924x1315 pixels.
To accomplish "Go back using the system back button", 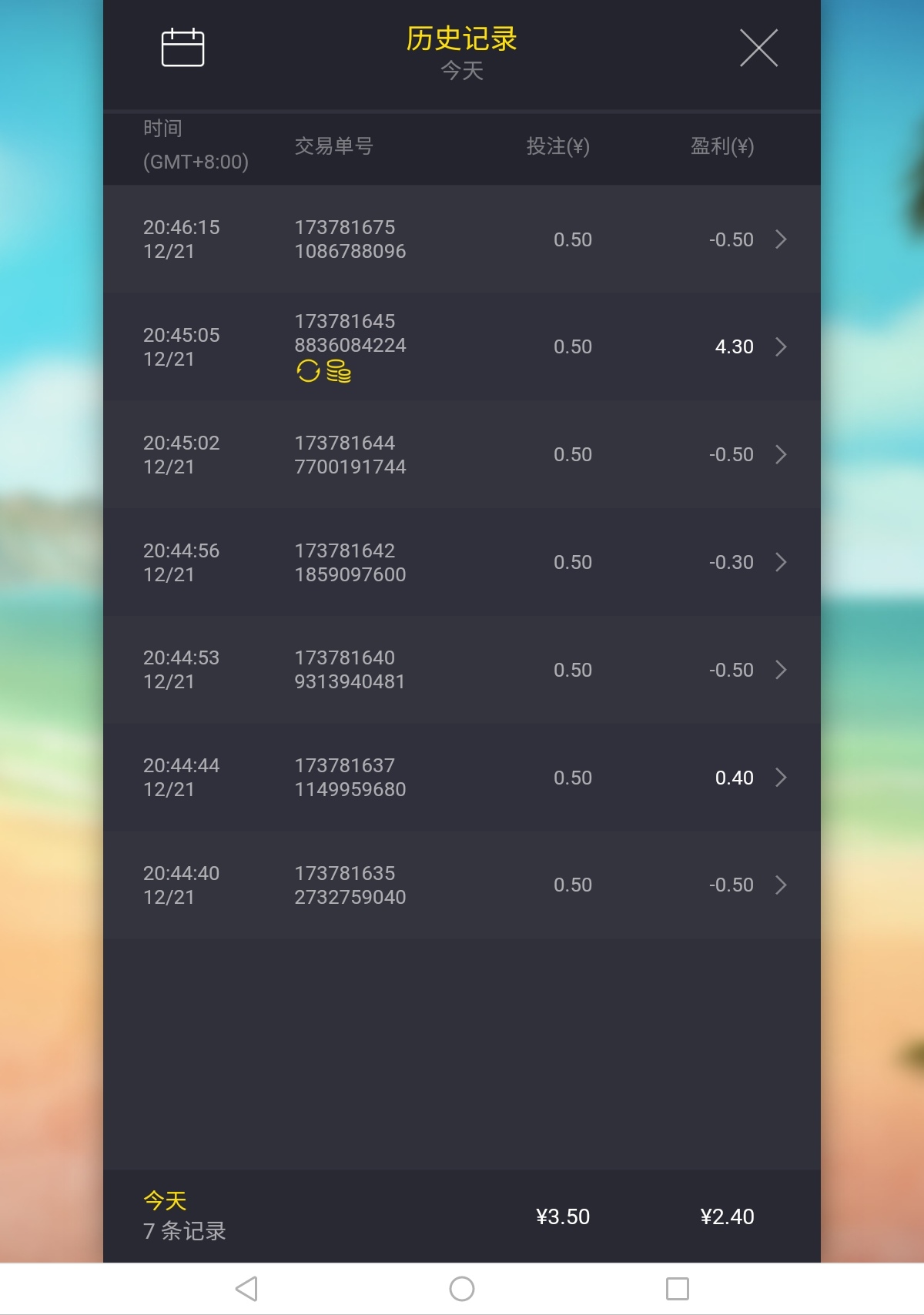I will pyautogui.click(x=246, y=1288).
